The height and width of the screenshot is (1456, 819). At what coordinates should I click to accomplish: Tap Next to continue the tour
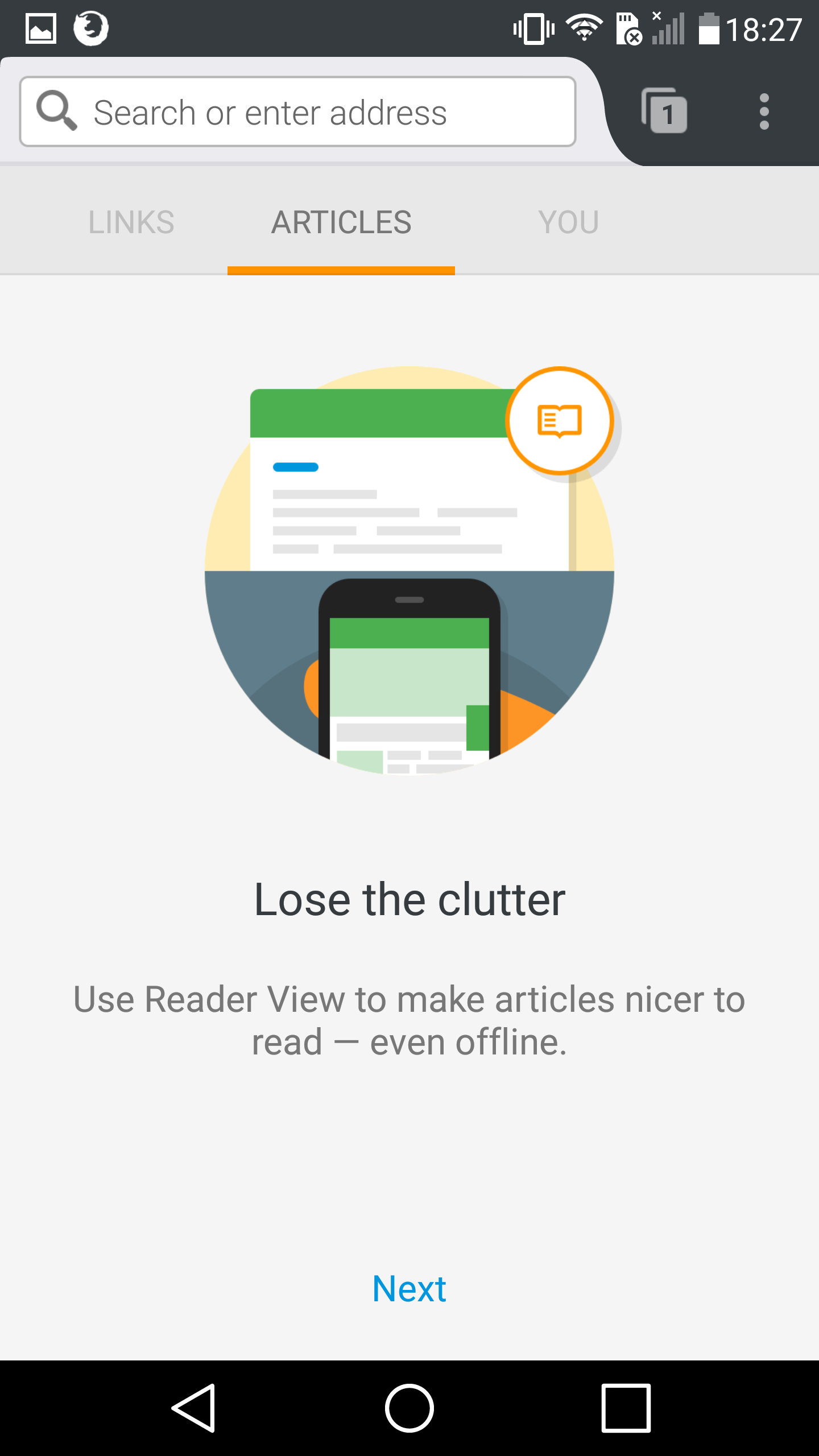pyautogui.click(x=409, y=1288)
